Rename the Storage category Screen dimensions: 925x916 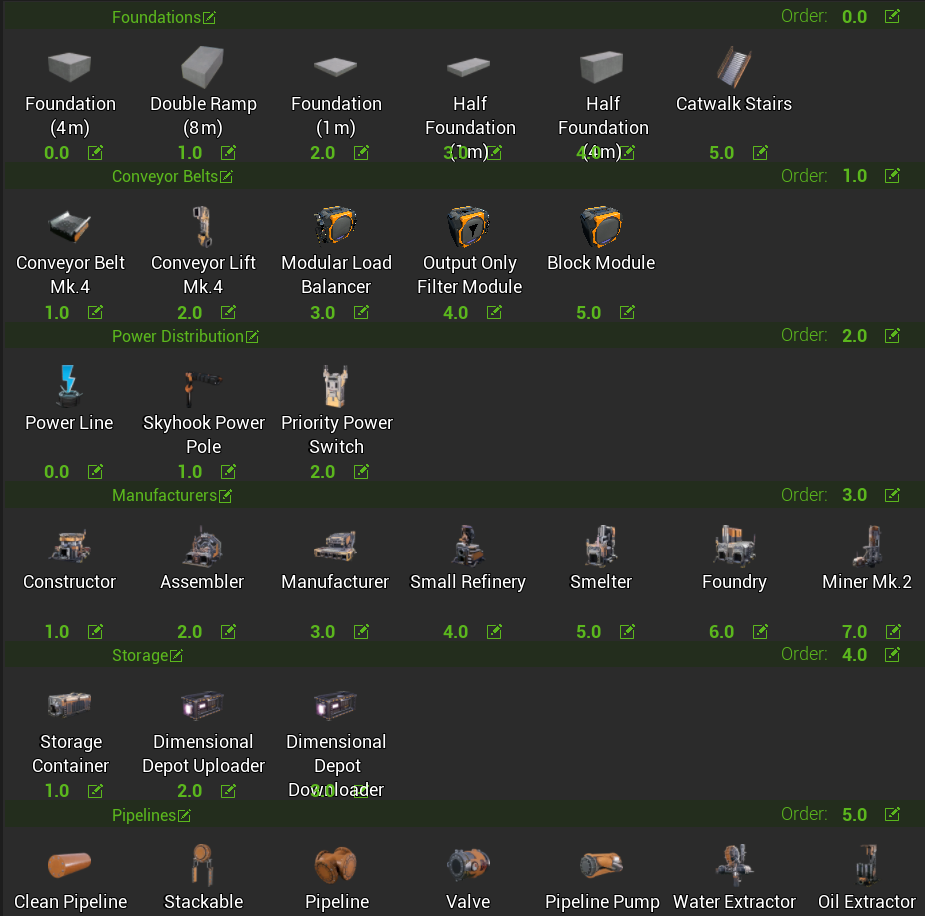pos(176,656)
